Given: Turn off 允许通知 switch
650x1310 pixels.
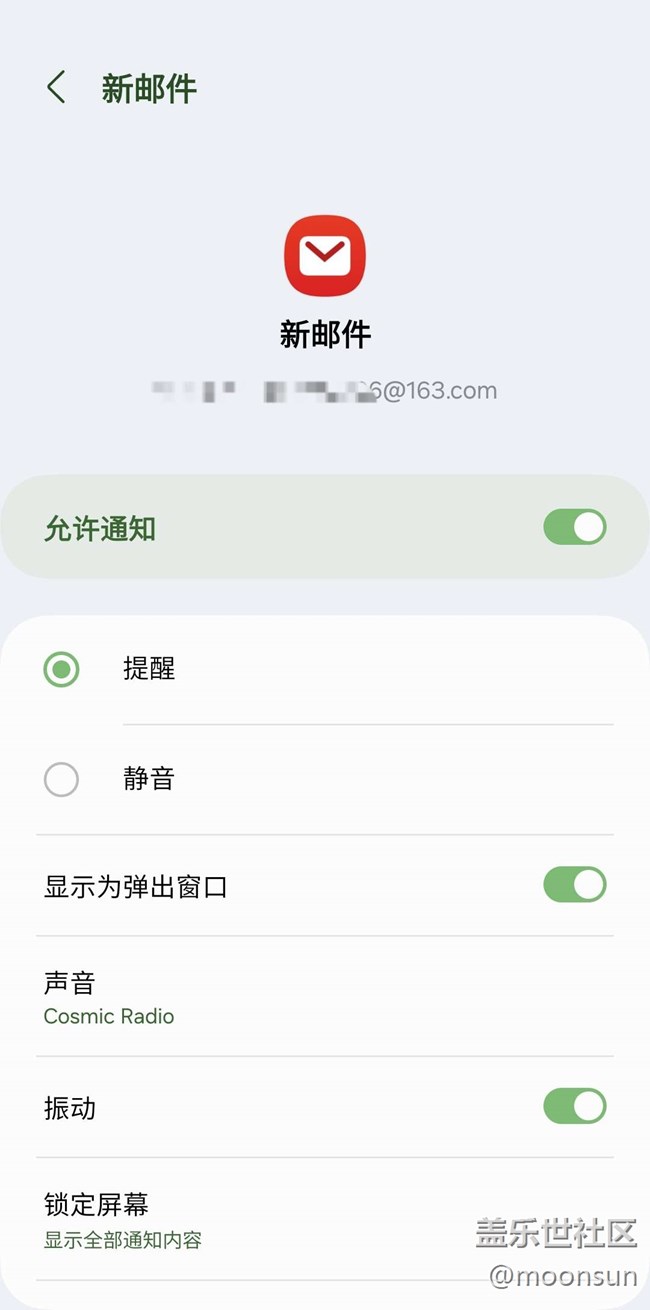Looking at the screenshot, I should click(574, 527).
